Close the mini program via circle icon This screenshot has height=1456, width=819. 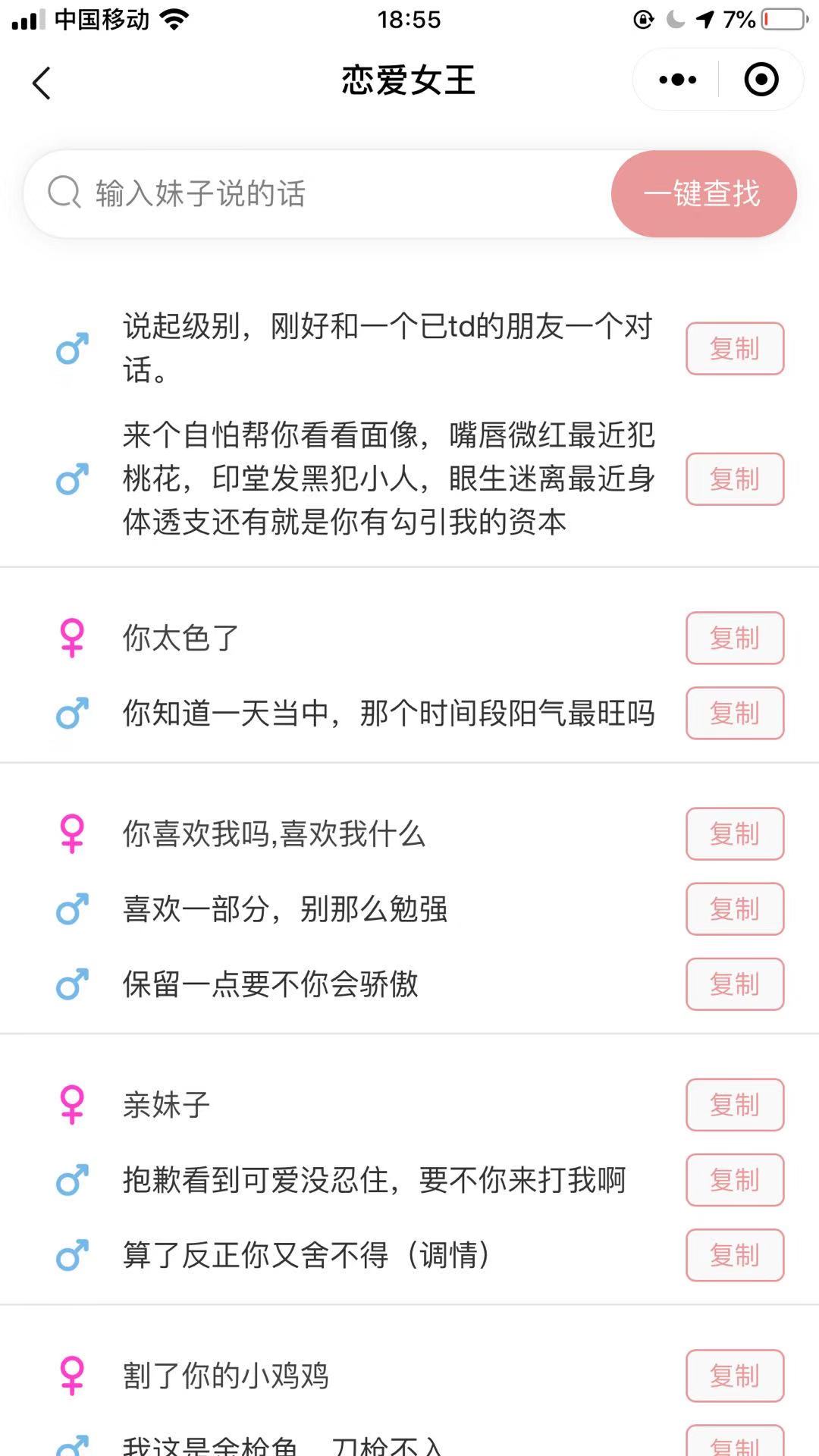coord(761,80)
